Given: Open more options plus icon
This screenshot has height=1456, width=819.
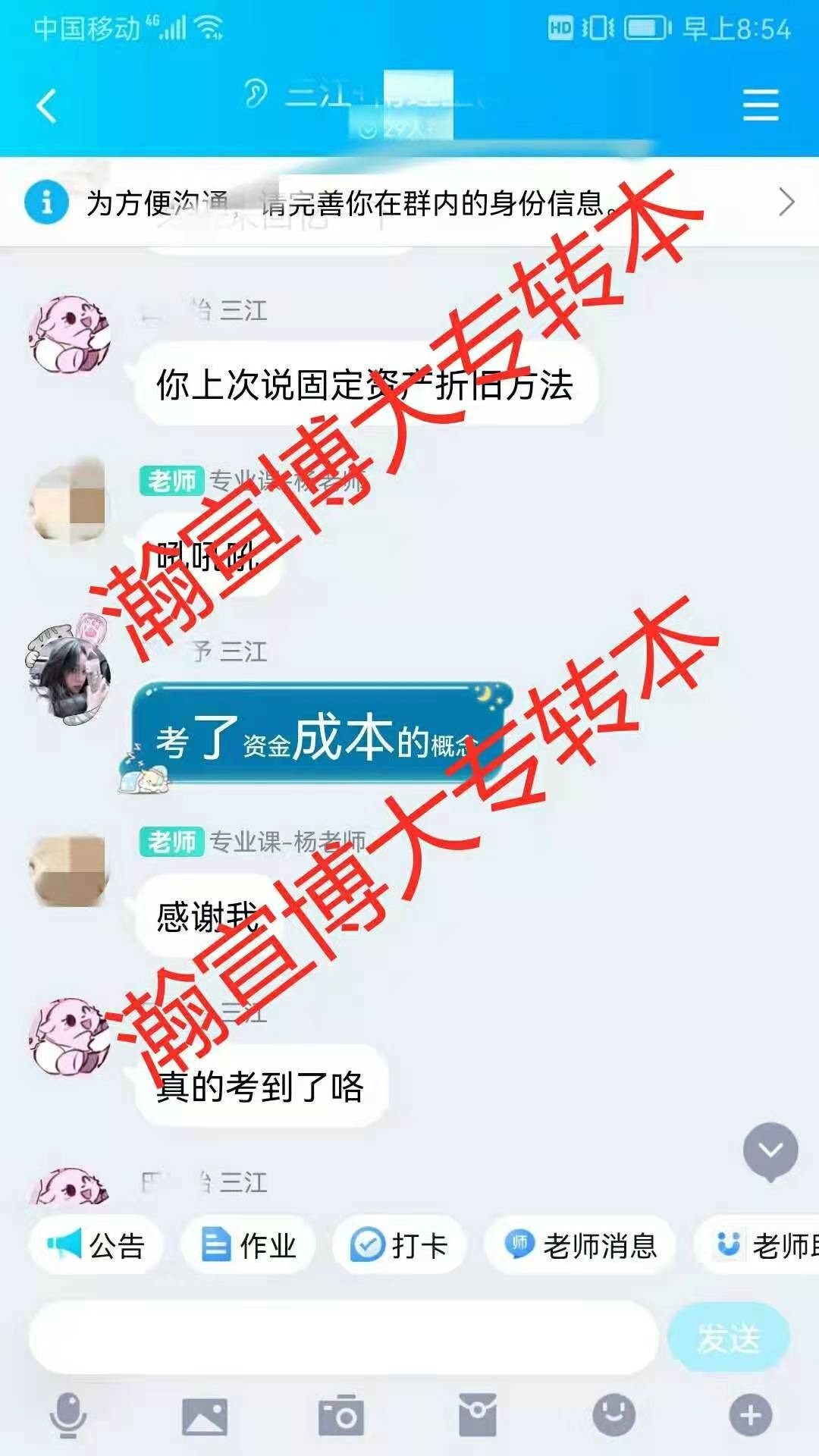Looking at the screenshot, I should (x=750, y=1416).
